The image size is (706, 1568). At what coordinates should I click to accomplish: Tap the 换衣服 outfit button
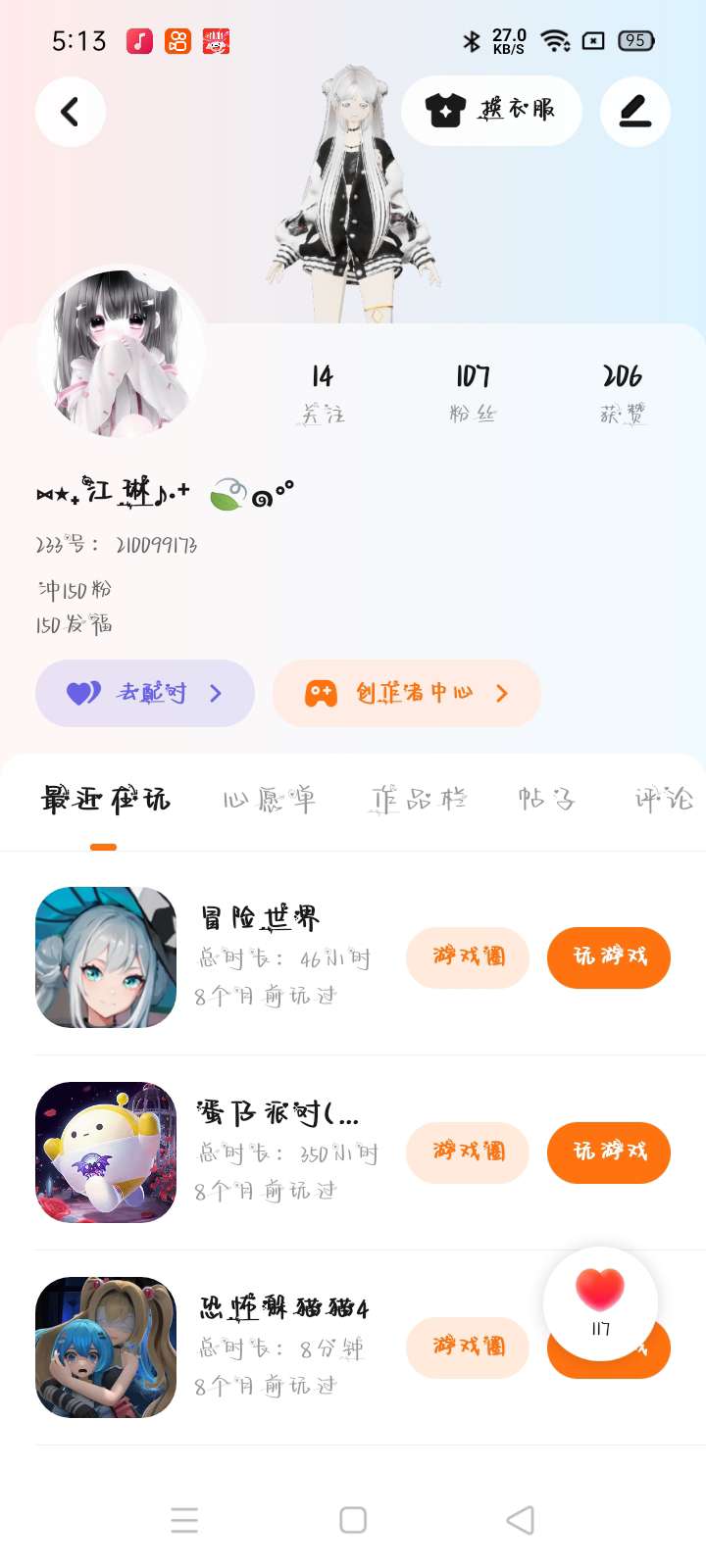[491, 111]
